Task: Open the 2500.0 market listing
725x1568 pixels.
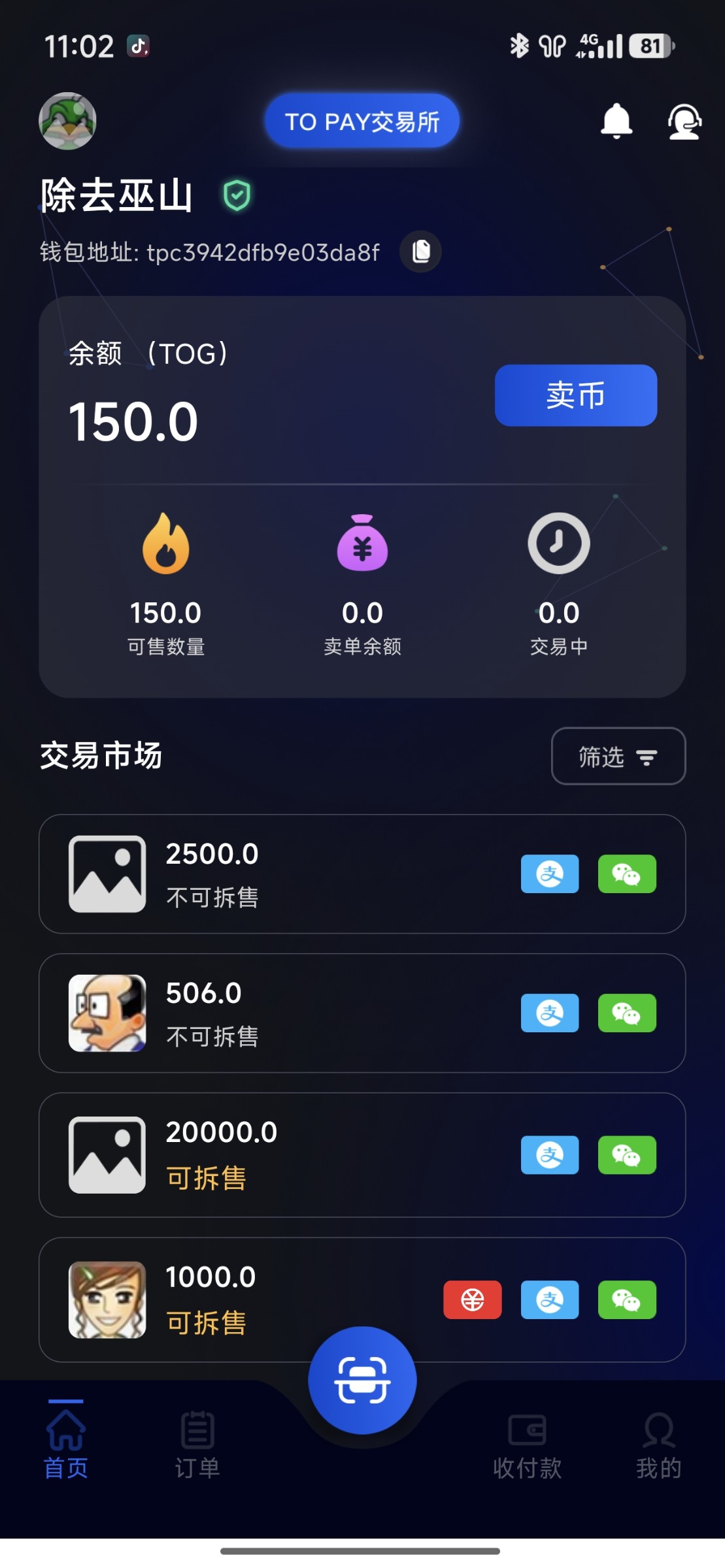Action: coord(294,874)
